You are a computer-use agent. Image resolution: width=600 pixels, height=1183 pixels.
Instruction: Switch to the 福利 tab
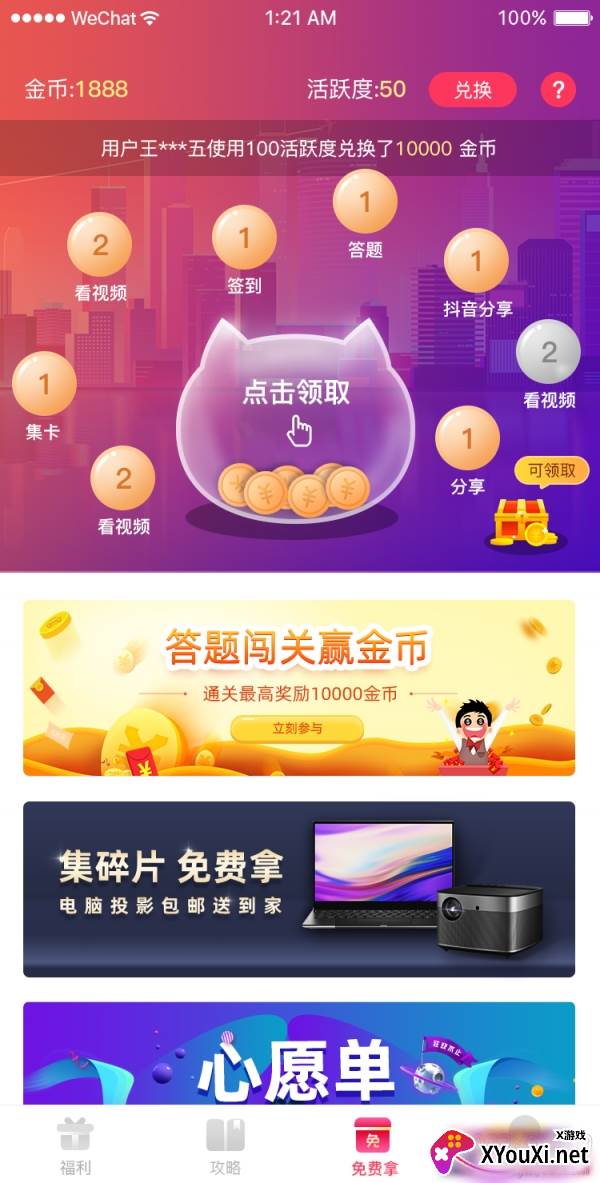pos(75,1146)
